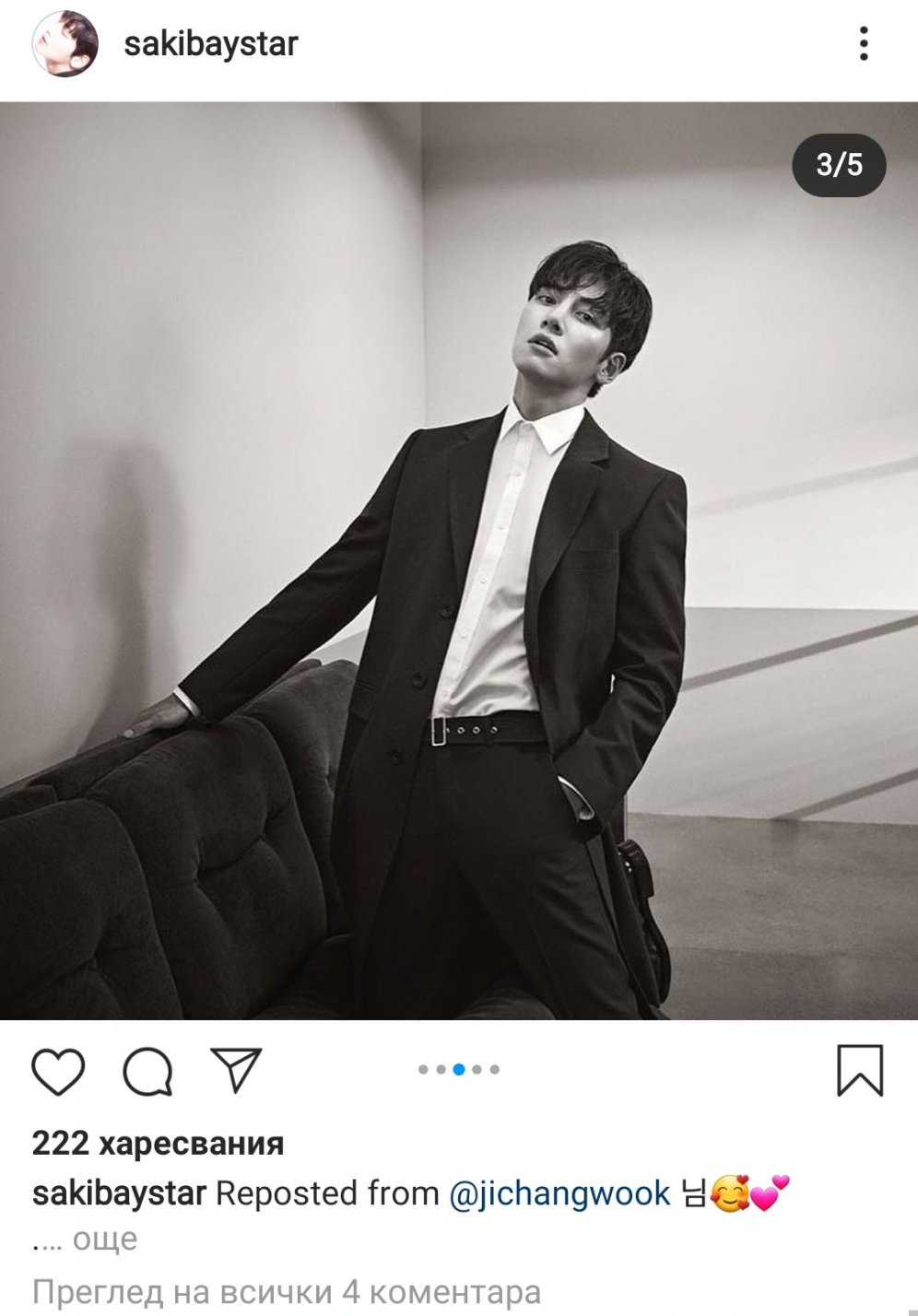The height and width of the screenshot is (1316, 918).
Task: Tap the post photo of the carousel
Action: pyautogui.click(x=459, y=560)
